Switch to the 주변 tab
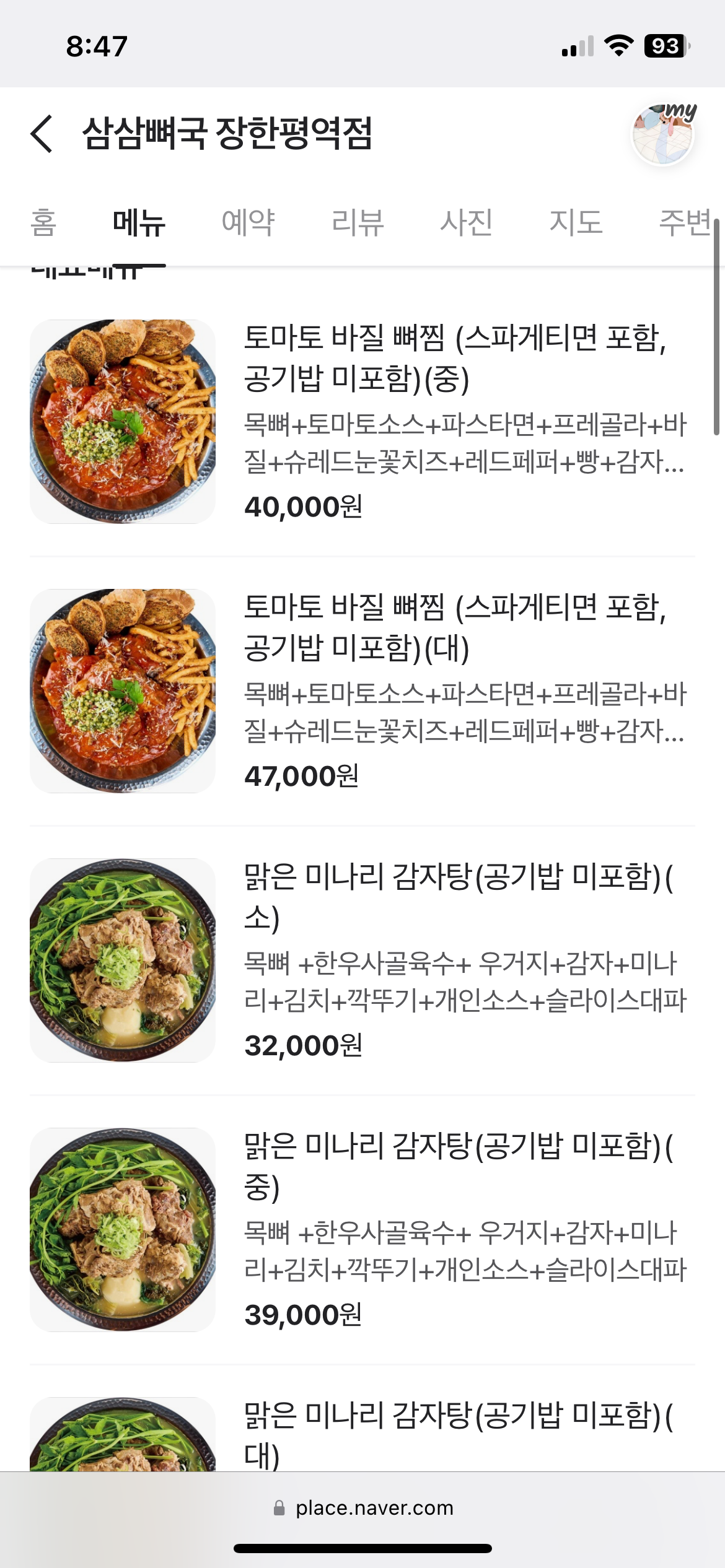This screenshot has height=1568, width=725. click(685, 222)
